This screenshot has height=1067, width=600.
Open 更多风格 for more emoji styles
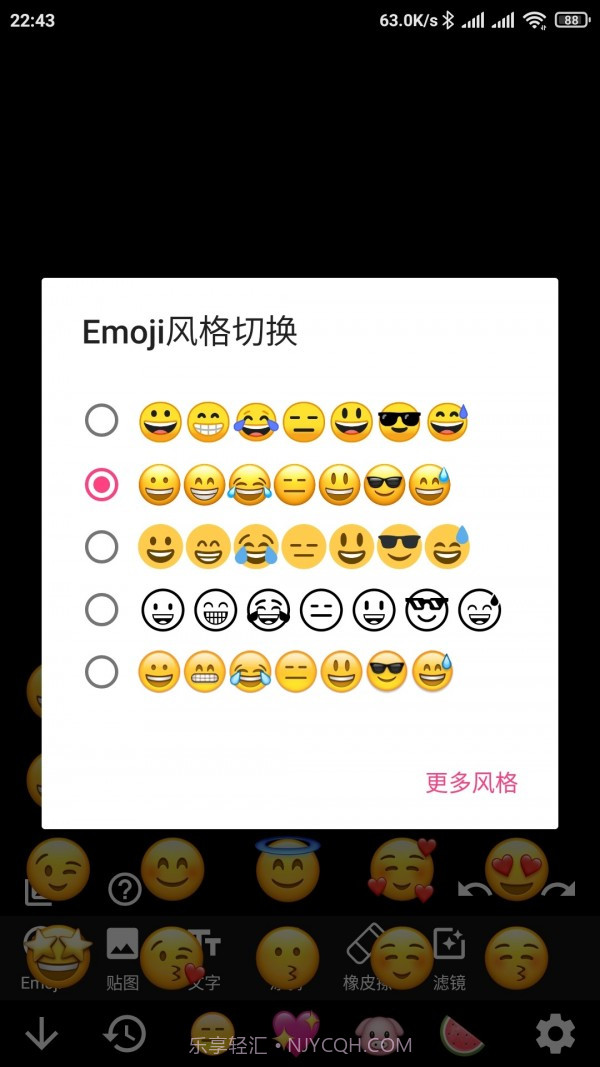pyautogui.click(x=471, y=782)
